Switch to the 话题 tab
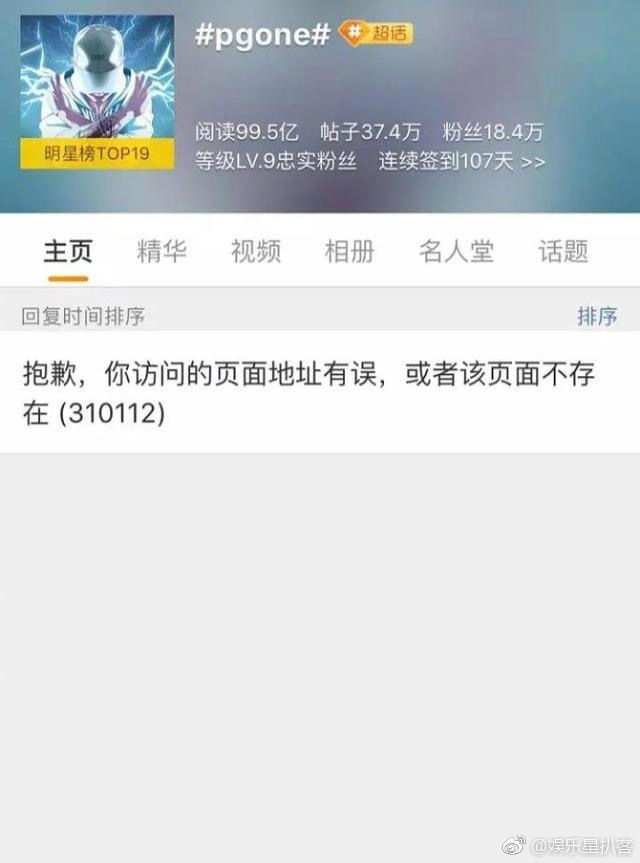 pyautogui.click(x=563, y=251)
